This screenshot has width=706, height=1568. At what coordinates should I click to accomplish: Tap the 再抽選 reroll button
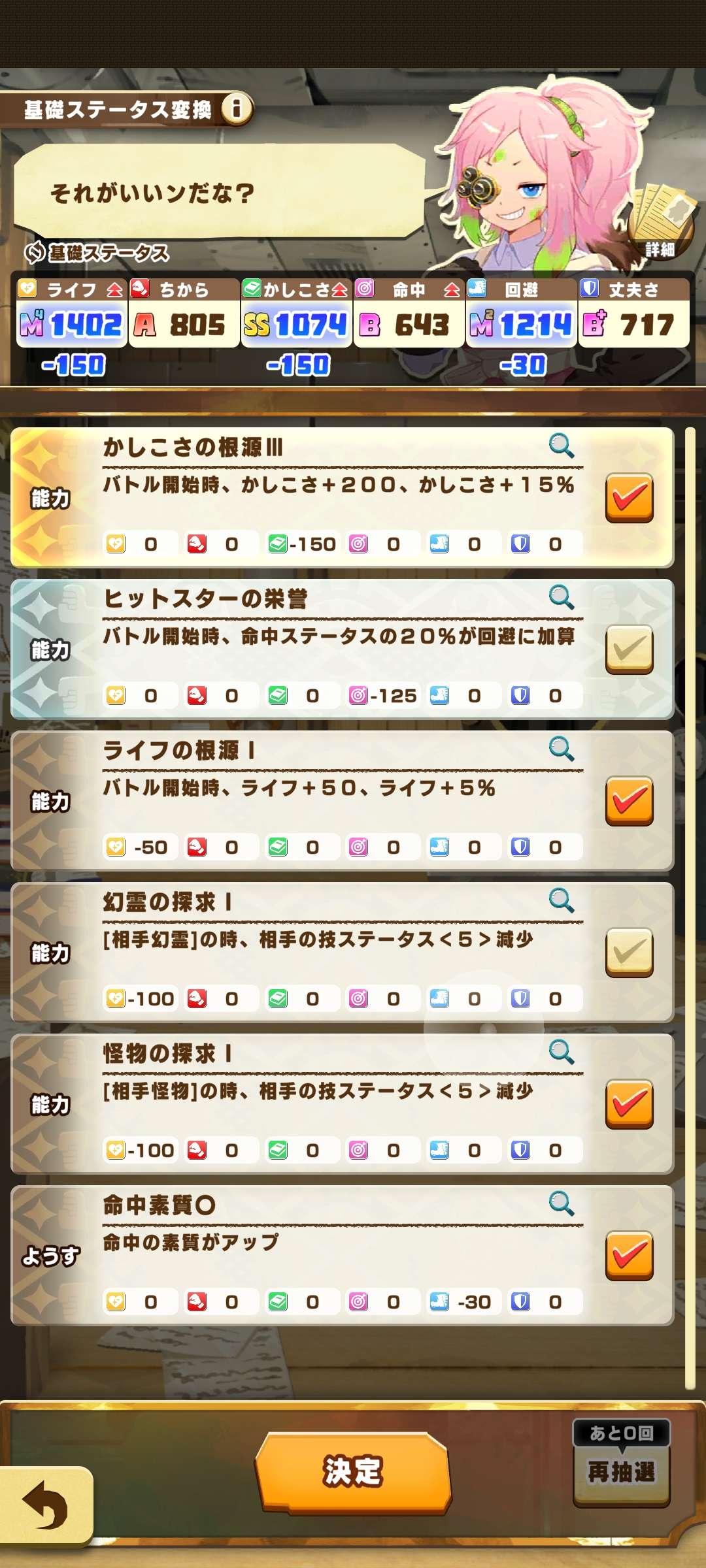click(x=621, y=1471)
